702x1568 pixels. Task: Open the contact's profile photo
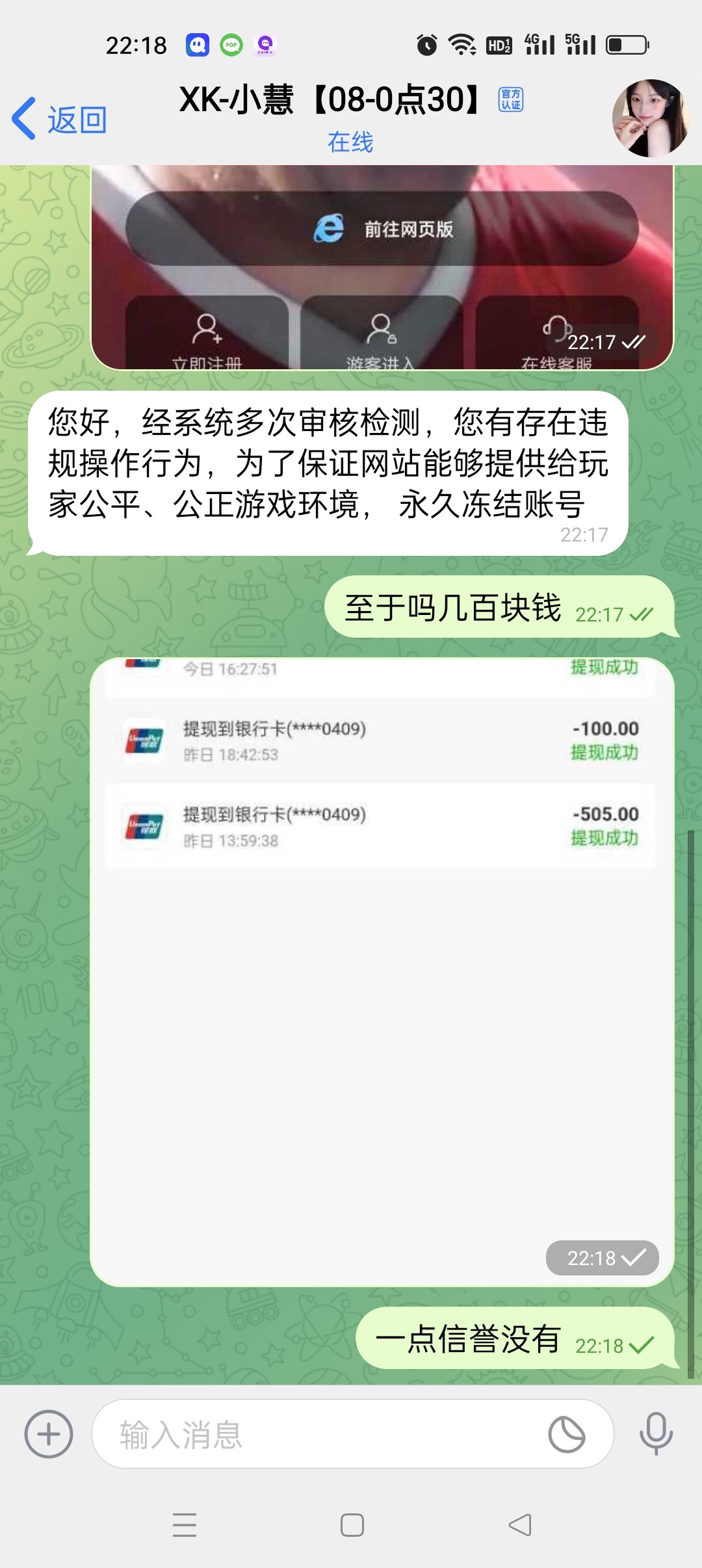[651, 118]
